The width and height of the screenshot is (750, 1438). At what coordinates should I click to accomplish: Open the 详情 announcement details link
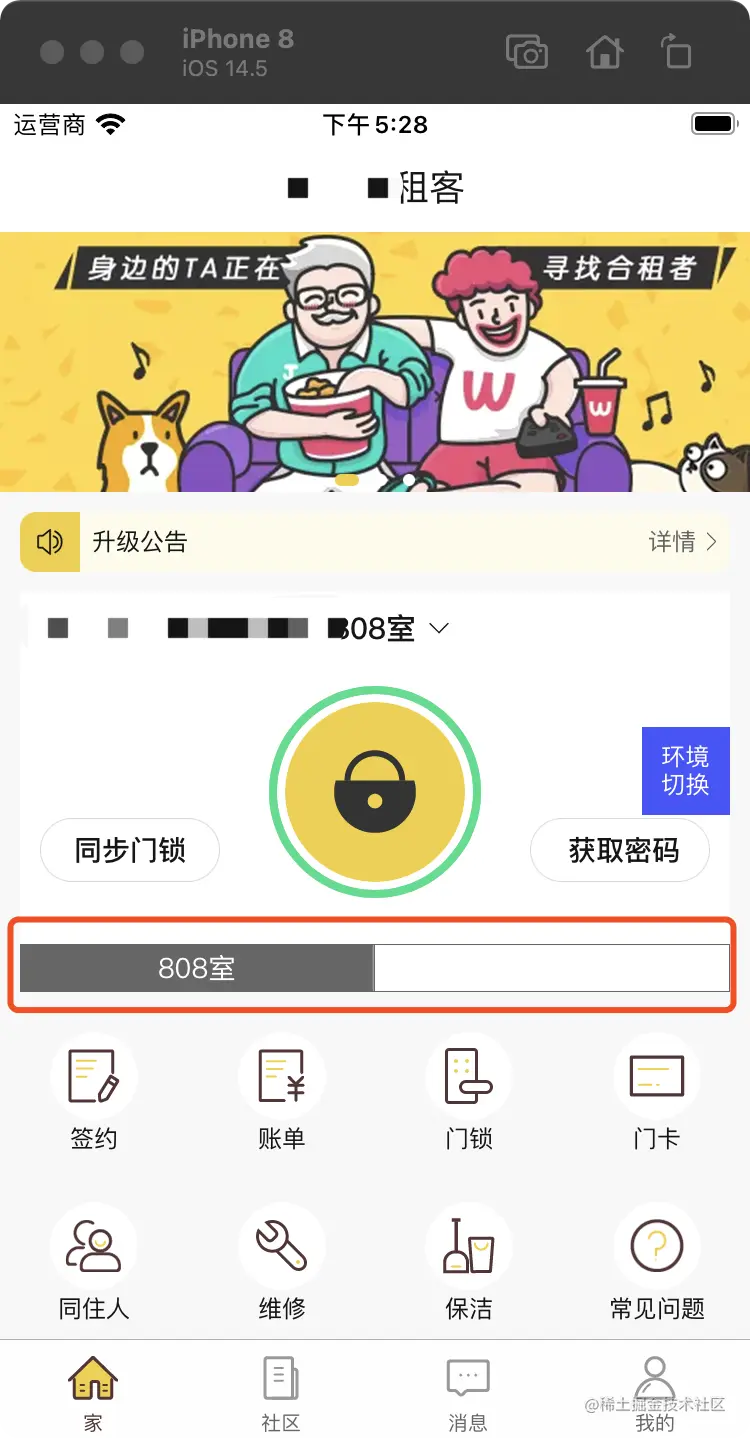pos(683,542)
